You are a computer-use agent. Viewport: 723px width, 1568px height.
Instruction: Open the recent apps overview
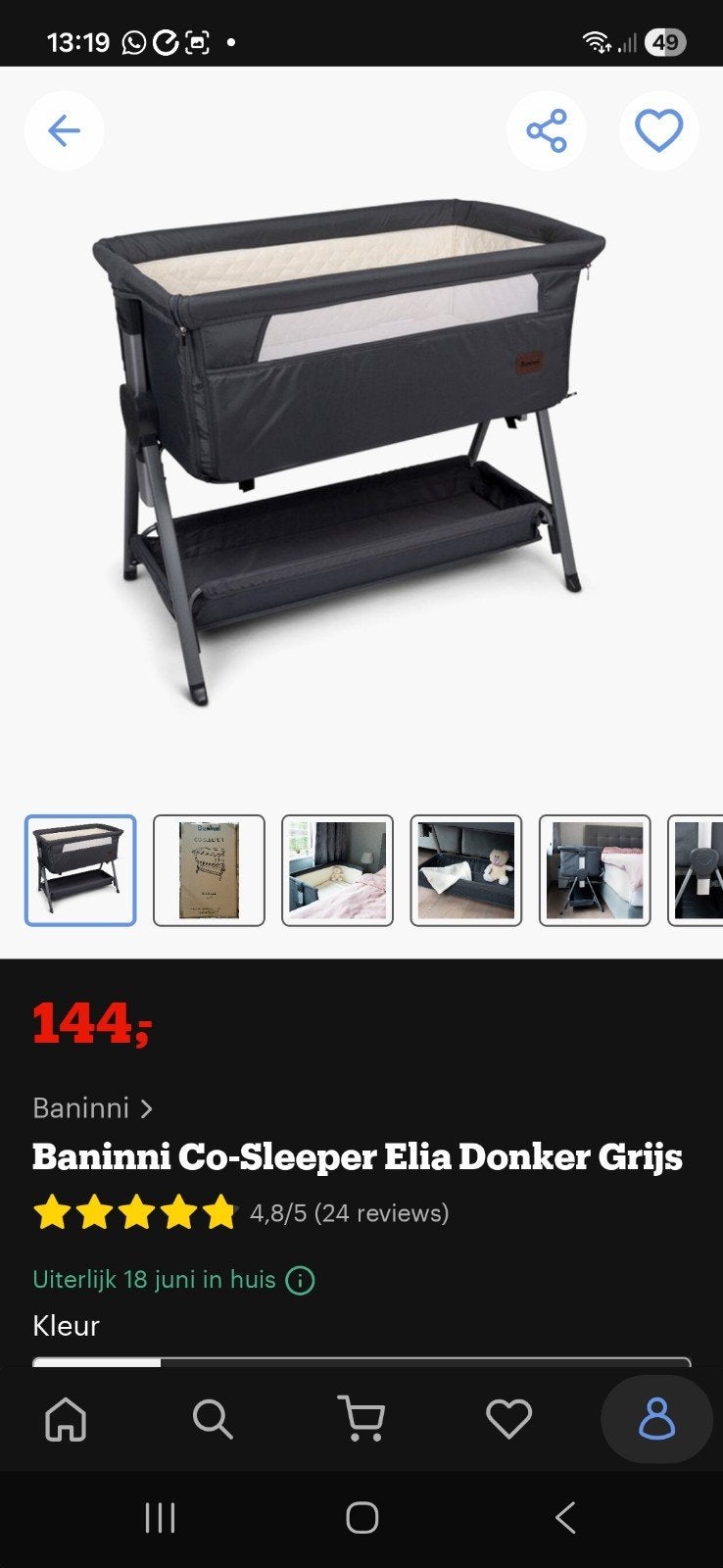160,1518
